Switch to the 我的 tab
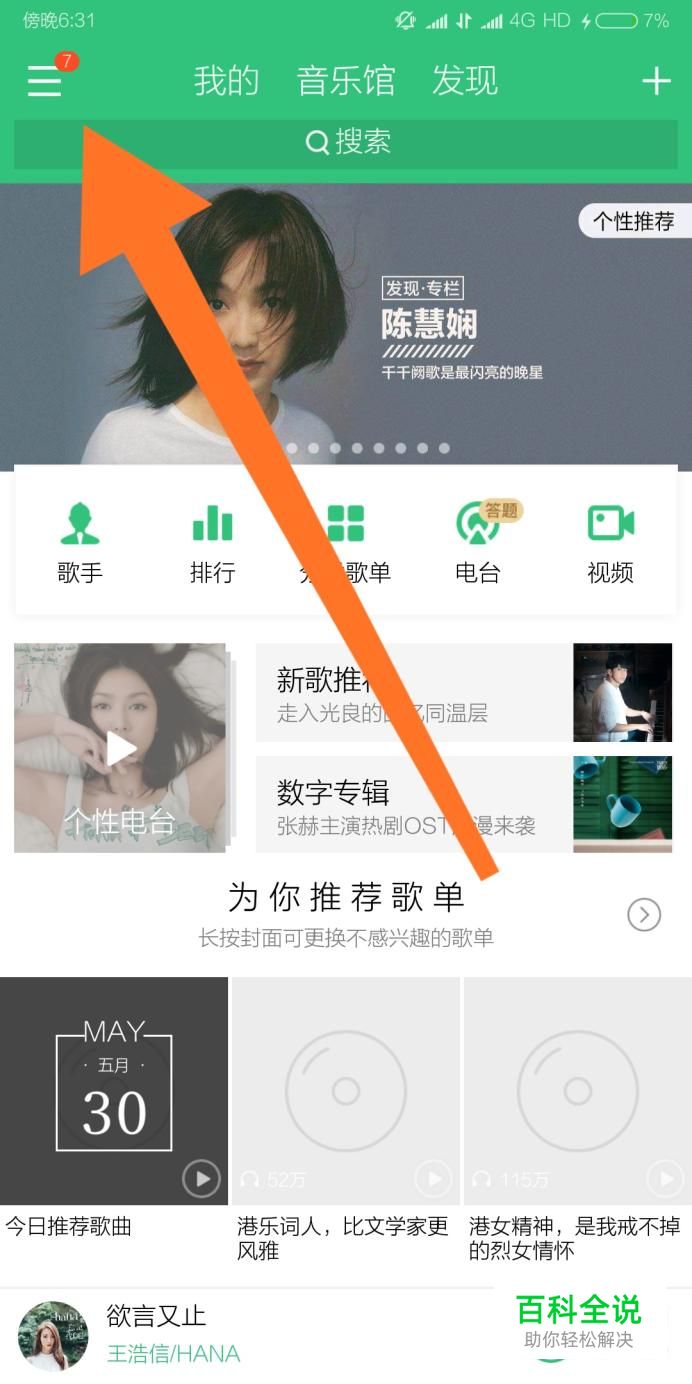Viewport: 692px width, 1384px height. [226, 81]
